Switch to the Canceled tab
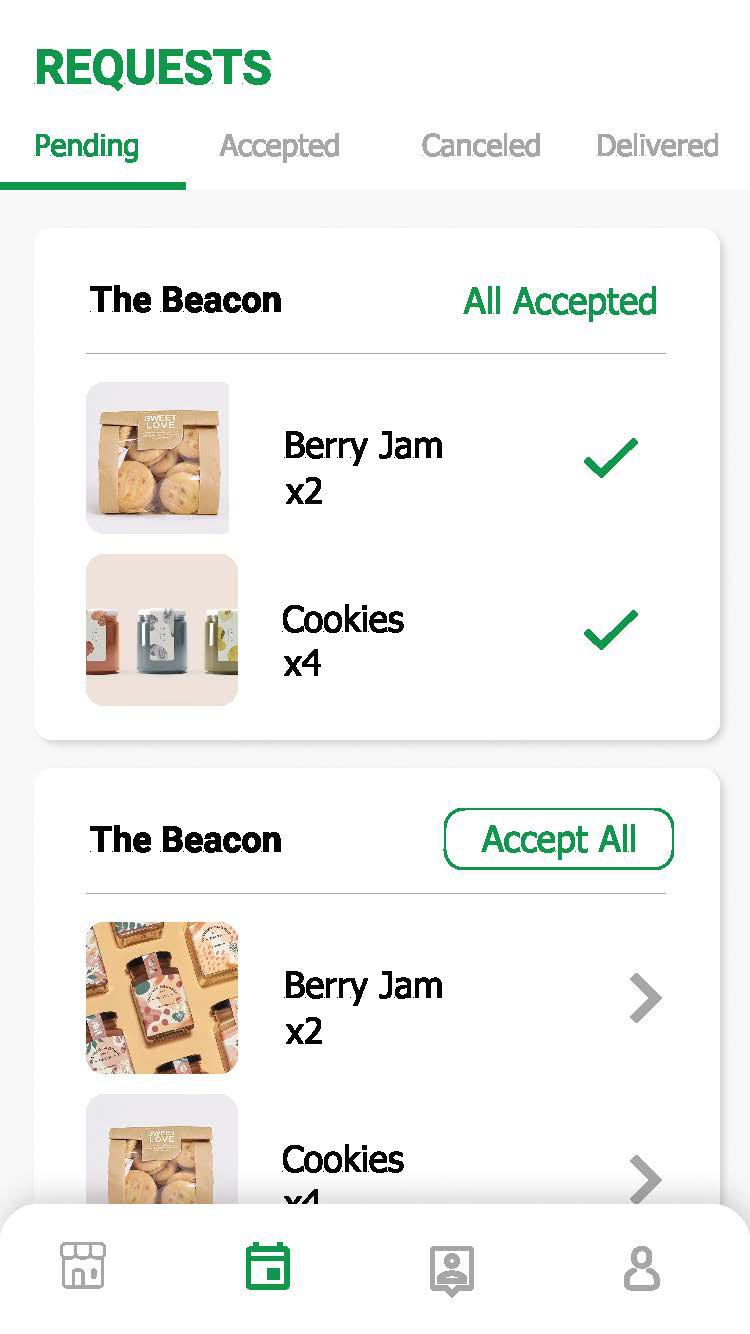 click(x=481, y=146)
